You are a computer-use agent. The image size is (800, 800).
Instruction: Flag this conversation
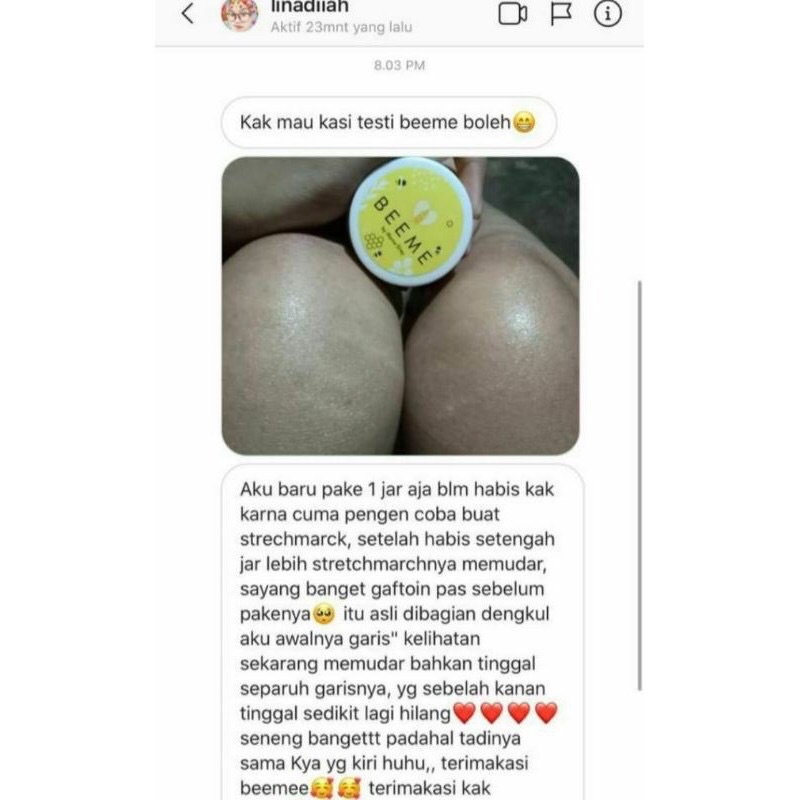click(x=561, y=14)
